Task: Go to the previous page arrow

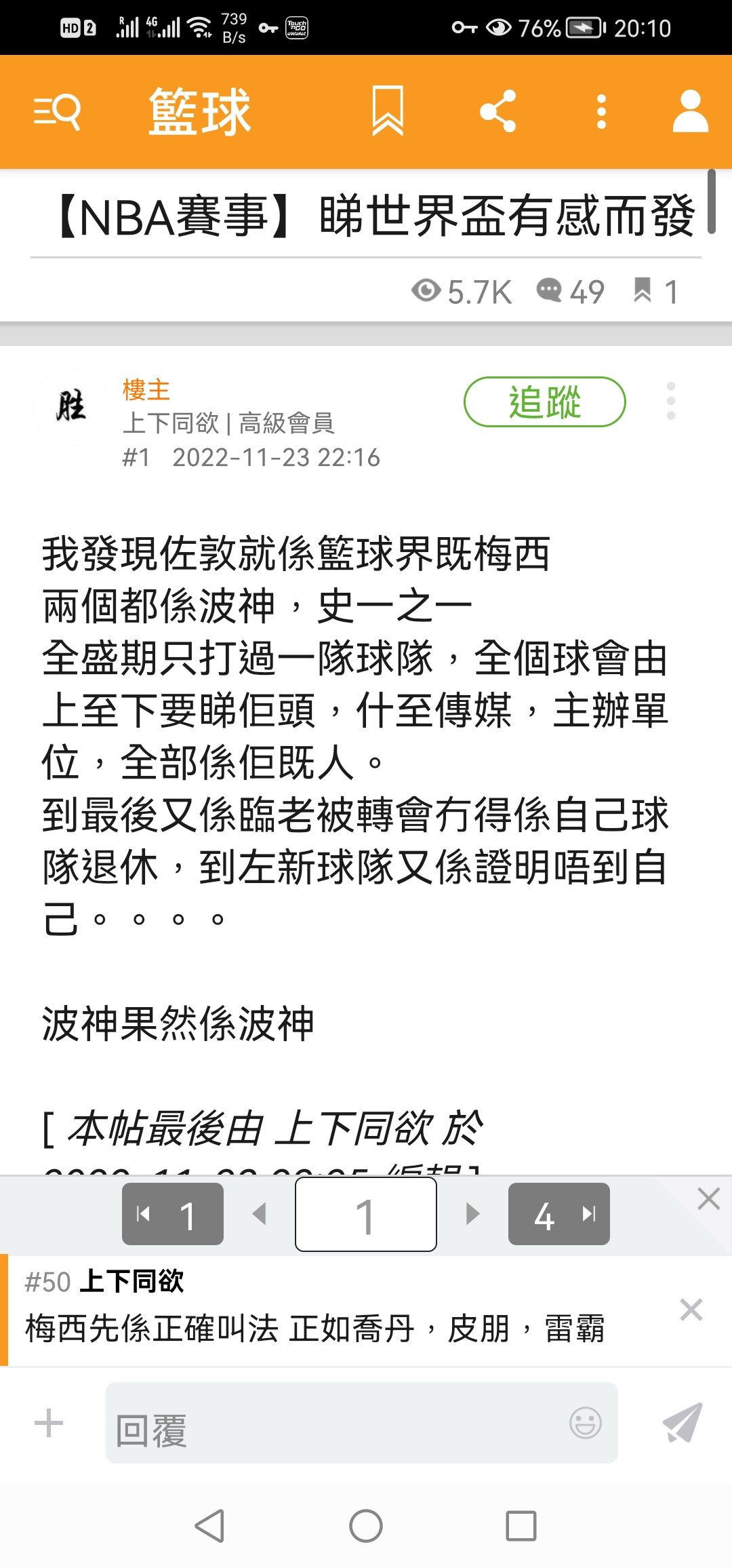Action: click(x=260, y=1214)
